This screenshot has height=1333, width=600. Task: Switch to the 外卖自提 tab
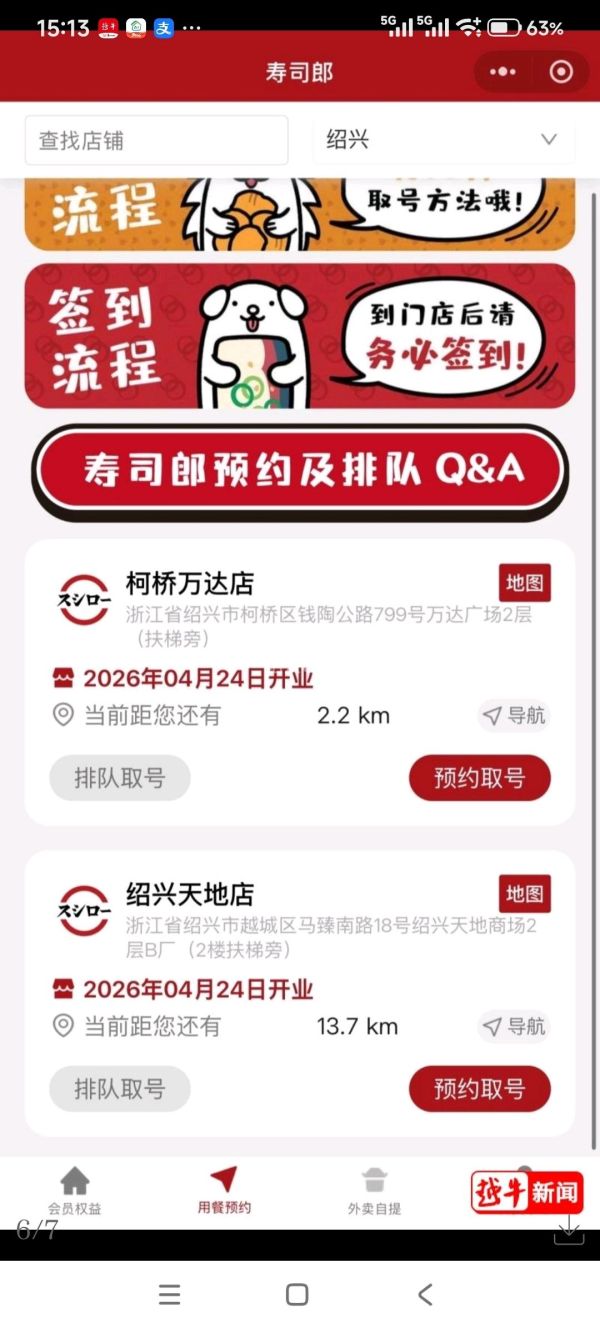coord(374,1190)
